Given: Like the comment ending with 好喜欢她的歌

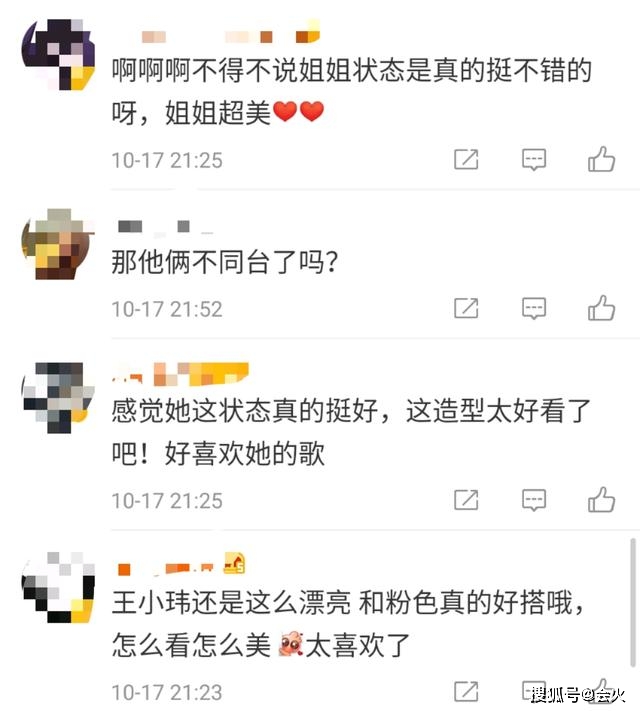Looking at the screenshot, I should [601, 499].
